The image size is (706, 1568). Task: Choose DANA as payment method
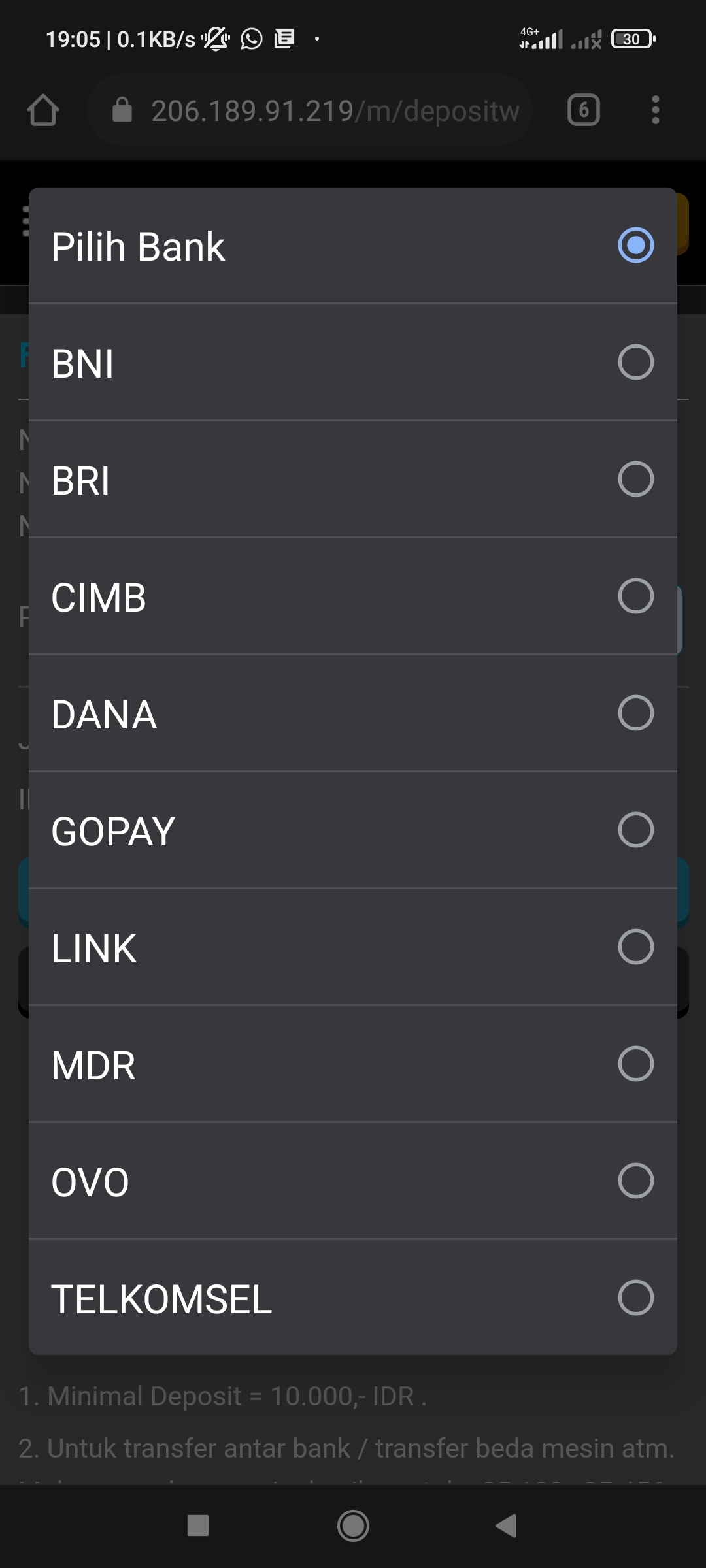click(353, 713)
